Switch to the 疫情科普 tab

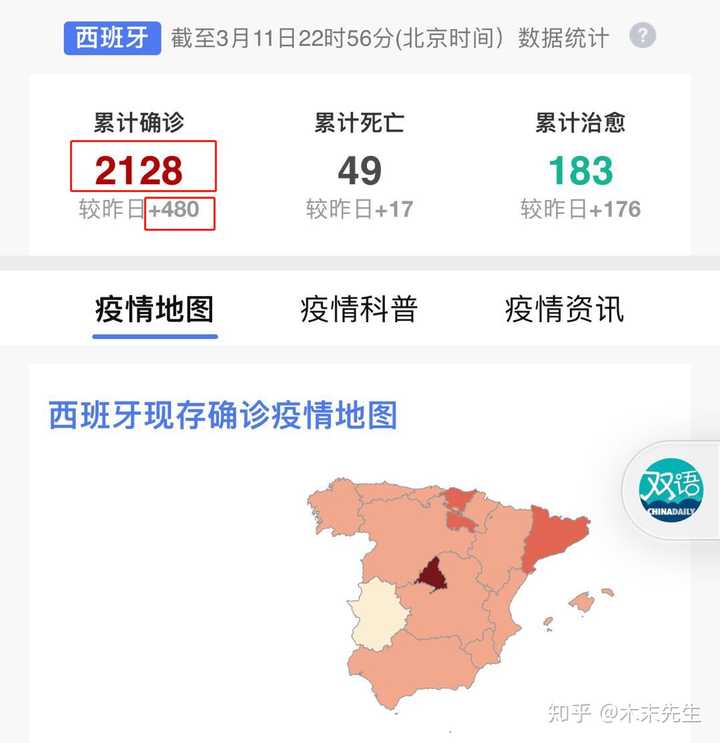coord(359,309)
